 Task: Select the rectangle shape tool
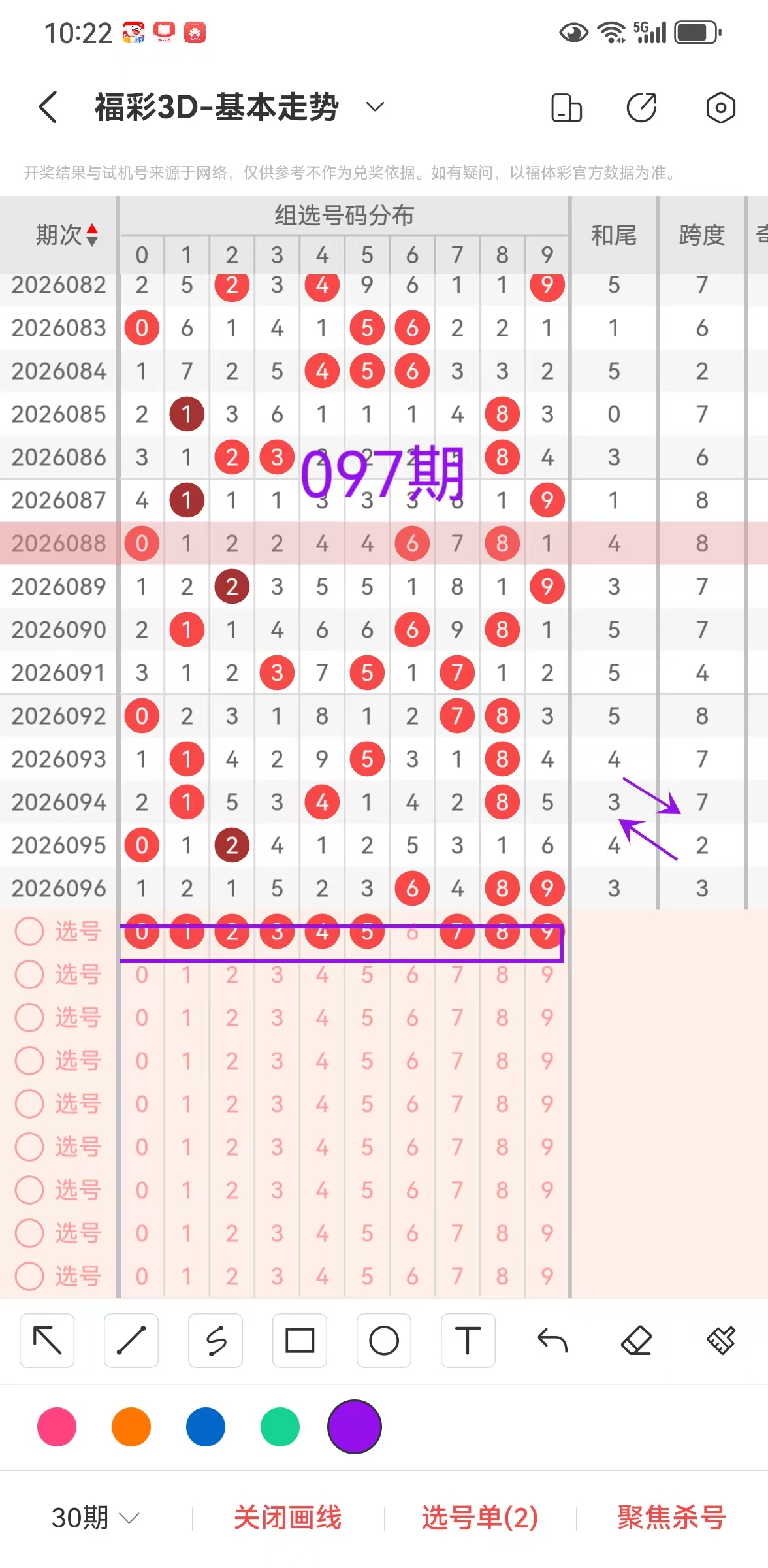(300, 1341)
